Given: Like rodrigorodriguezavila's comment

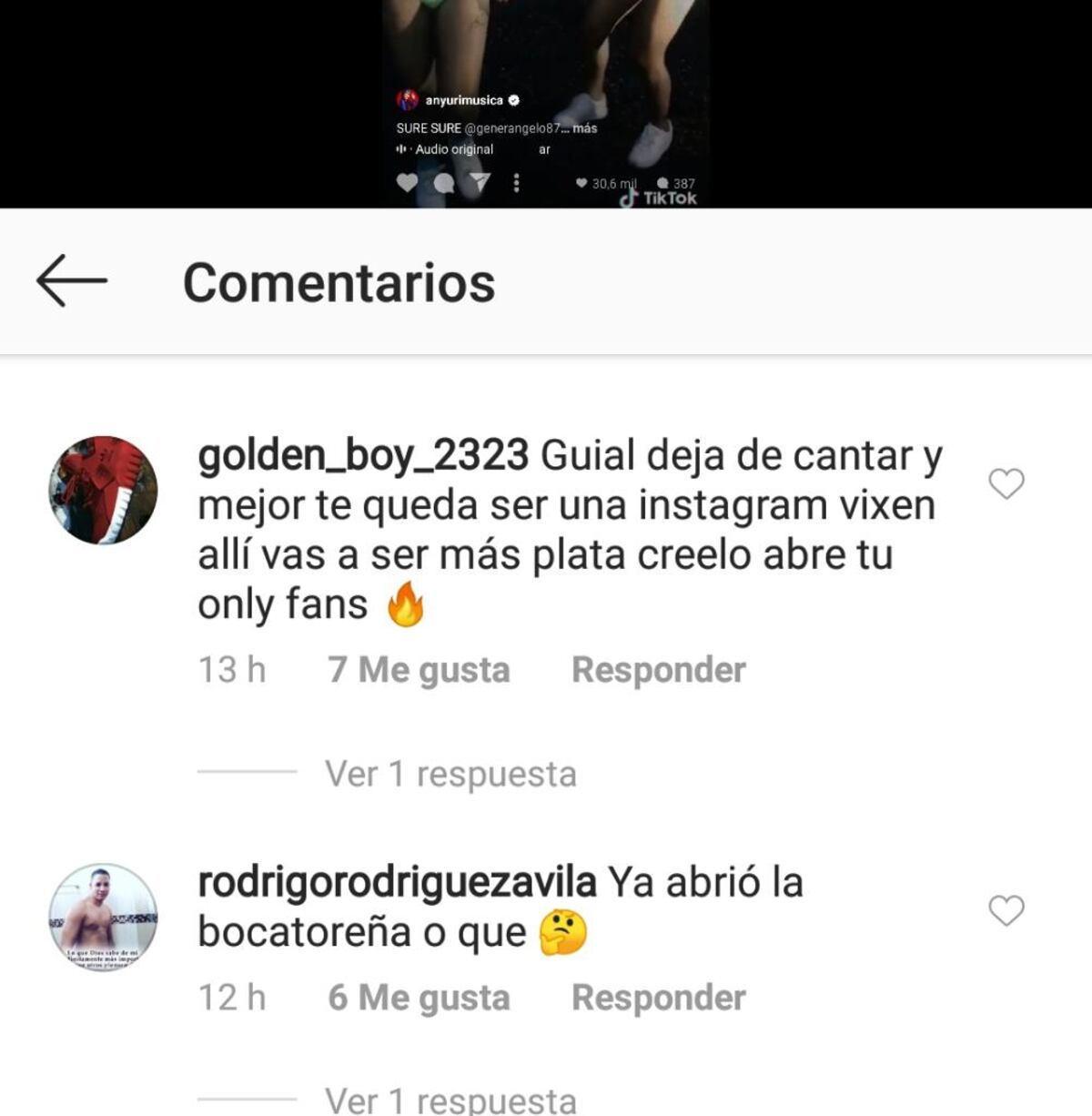Looking at the screenshot, I should [1006, 910].
